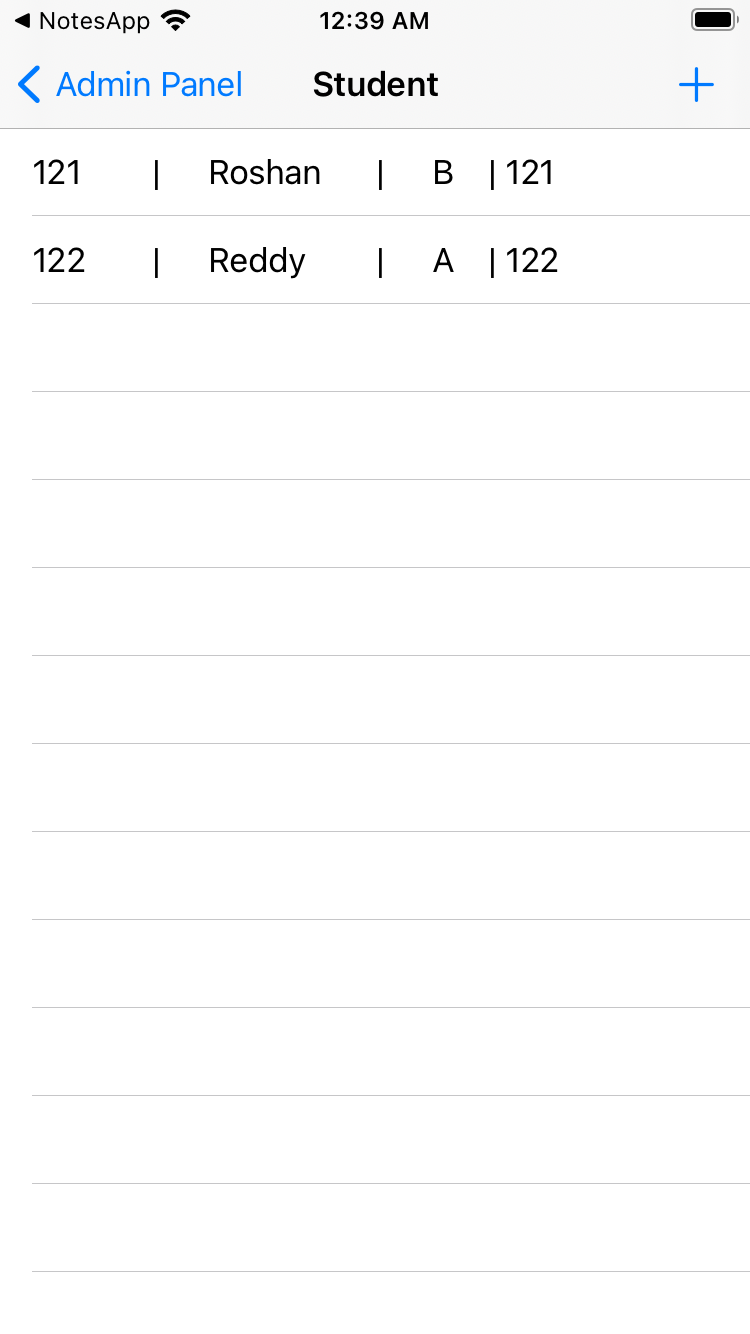Viewport: 750px width, 1334px height.
Task: Go back to Admin Panel
Action: click(130, 85)
